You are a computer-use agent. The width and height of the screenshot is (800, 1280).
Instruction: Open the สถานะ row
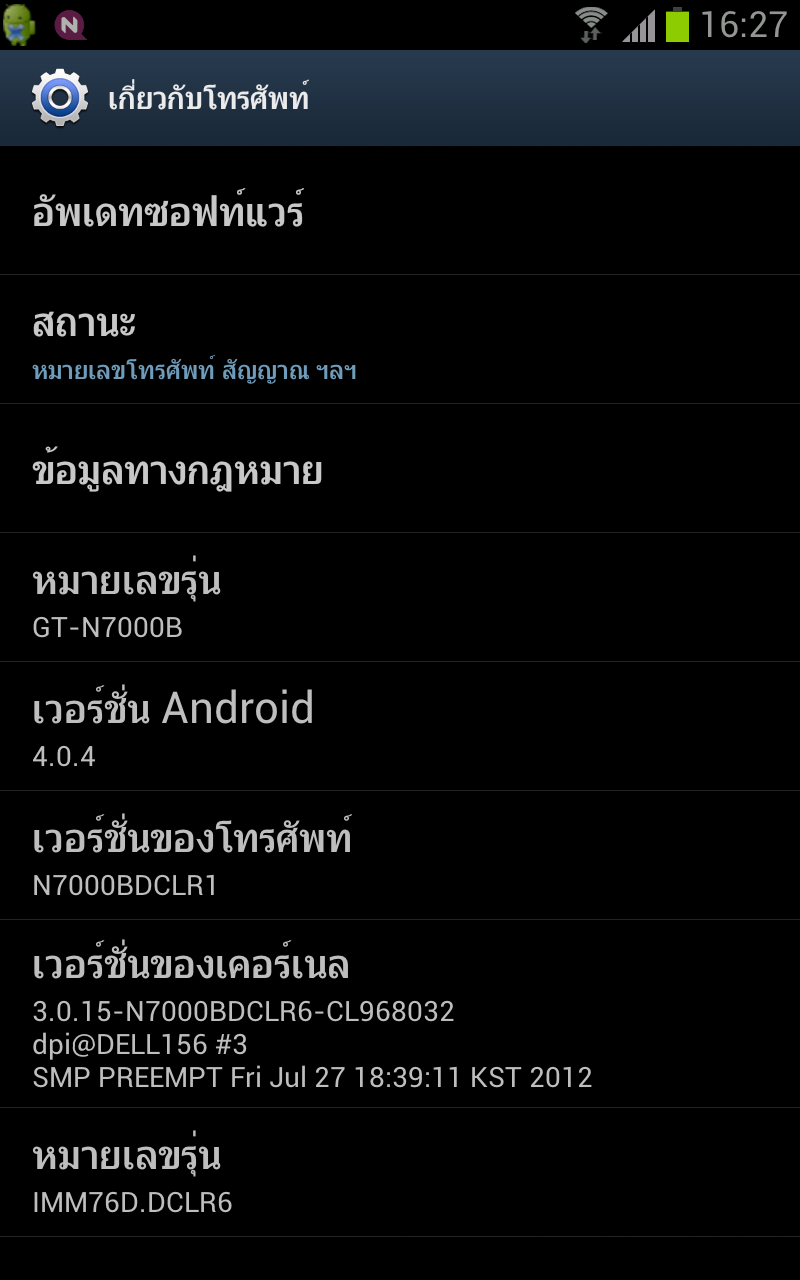point(400,340)
